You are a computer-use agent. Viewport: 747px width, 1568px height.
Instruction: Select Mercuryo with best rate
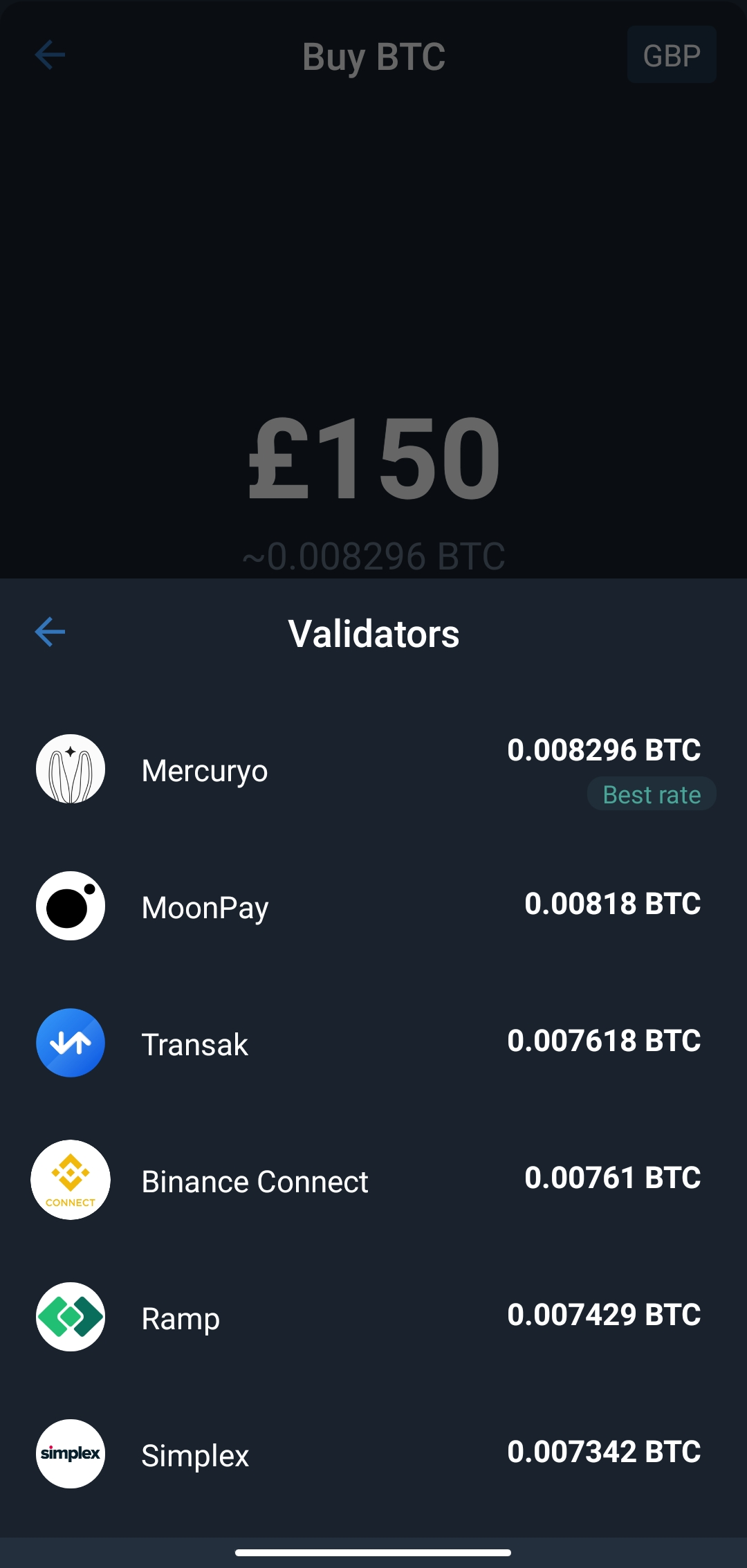[x=373, y=769]
